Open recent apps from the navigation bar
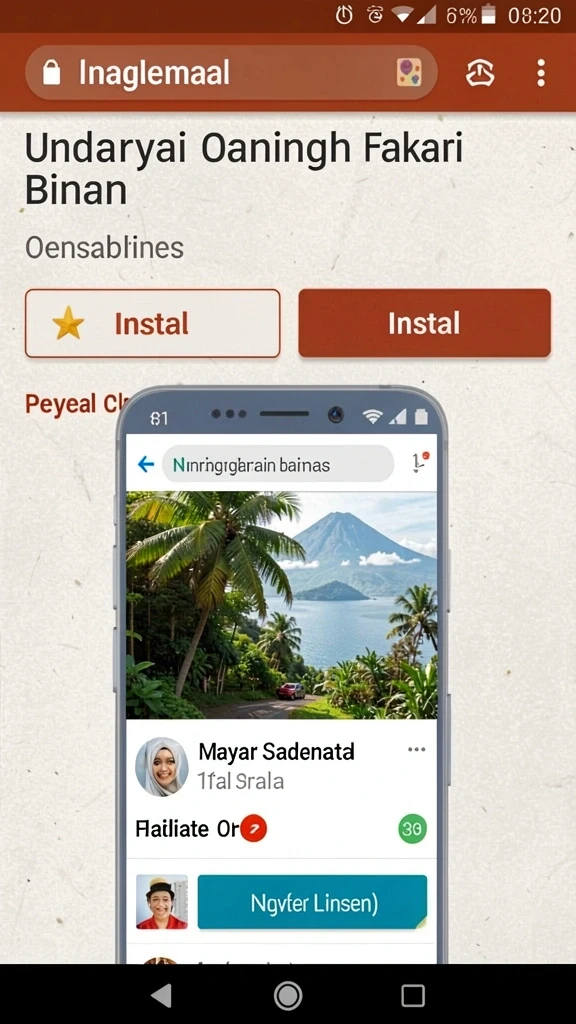Viewport: 576px width, 1024px height. click(413, 995)
